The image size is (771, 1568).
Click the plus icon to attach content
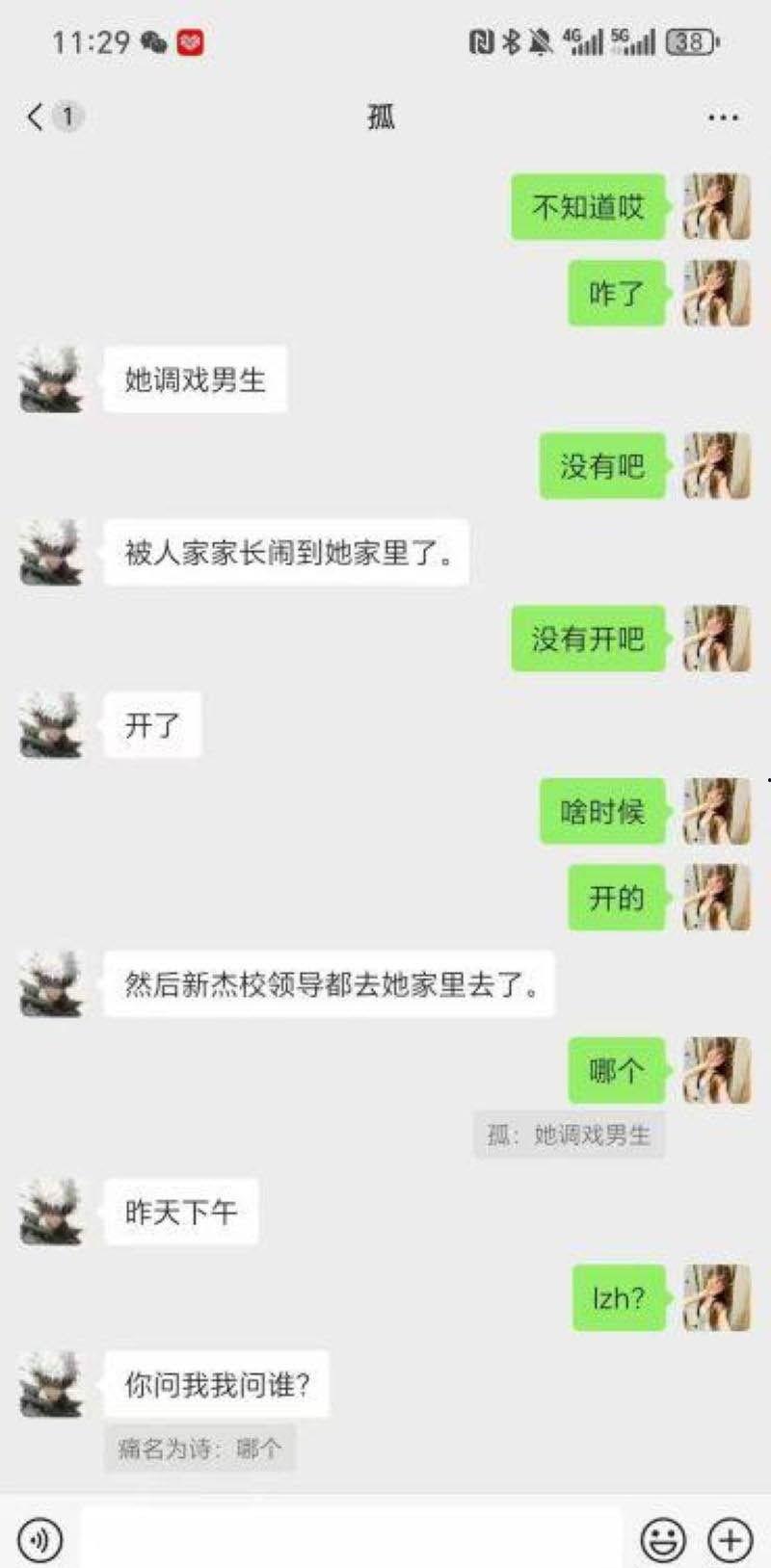(x=730, y=1534)
